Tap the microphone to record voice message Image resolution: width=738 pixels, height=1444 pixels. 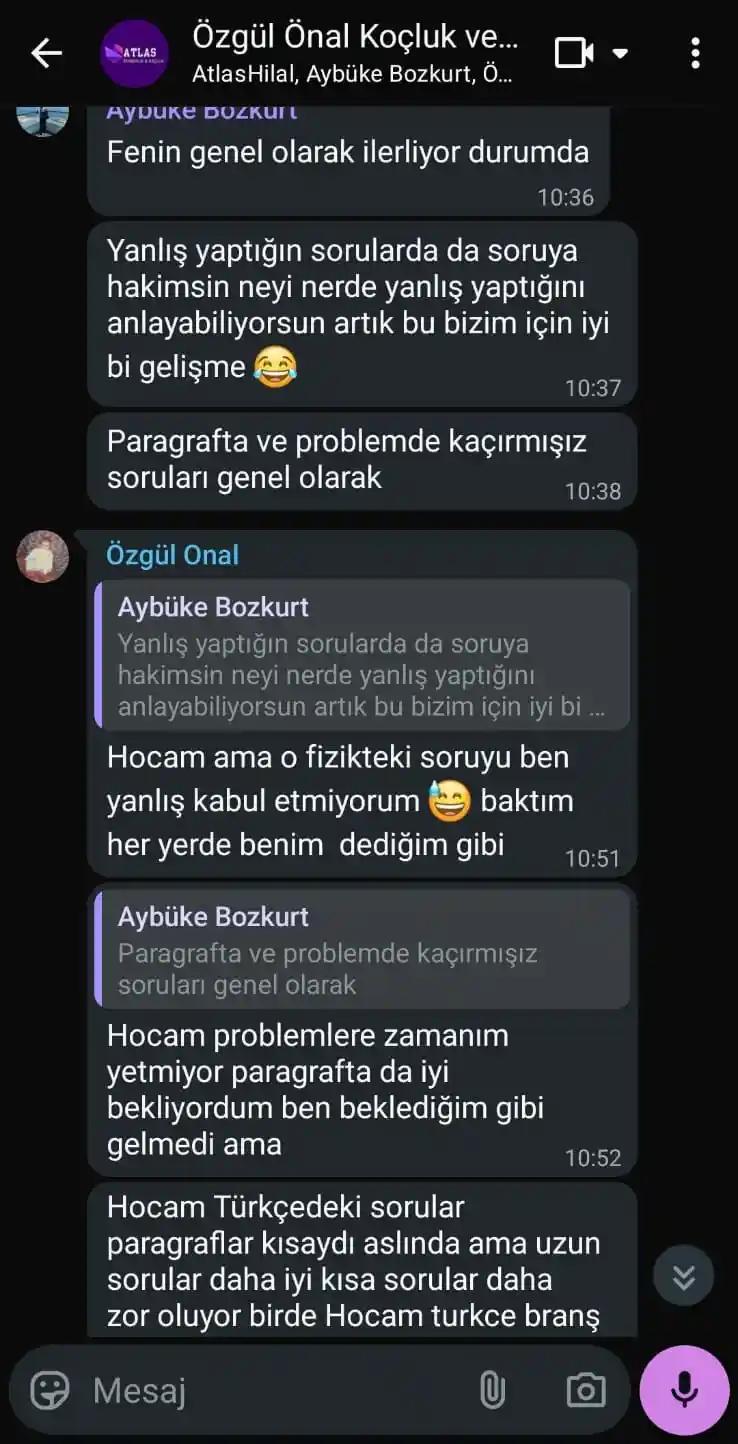683,1389
